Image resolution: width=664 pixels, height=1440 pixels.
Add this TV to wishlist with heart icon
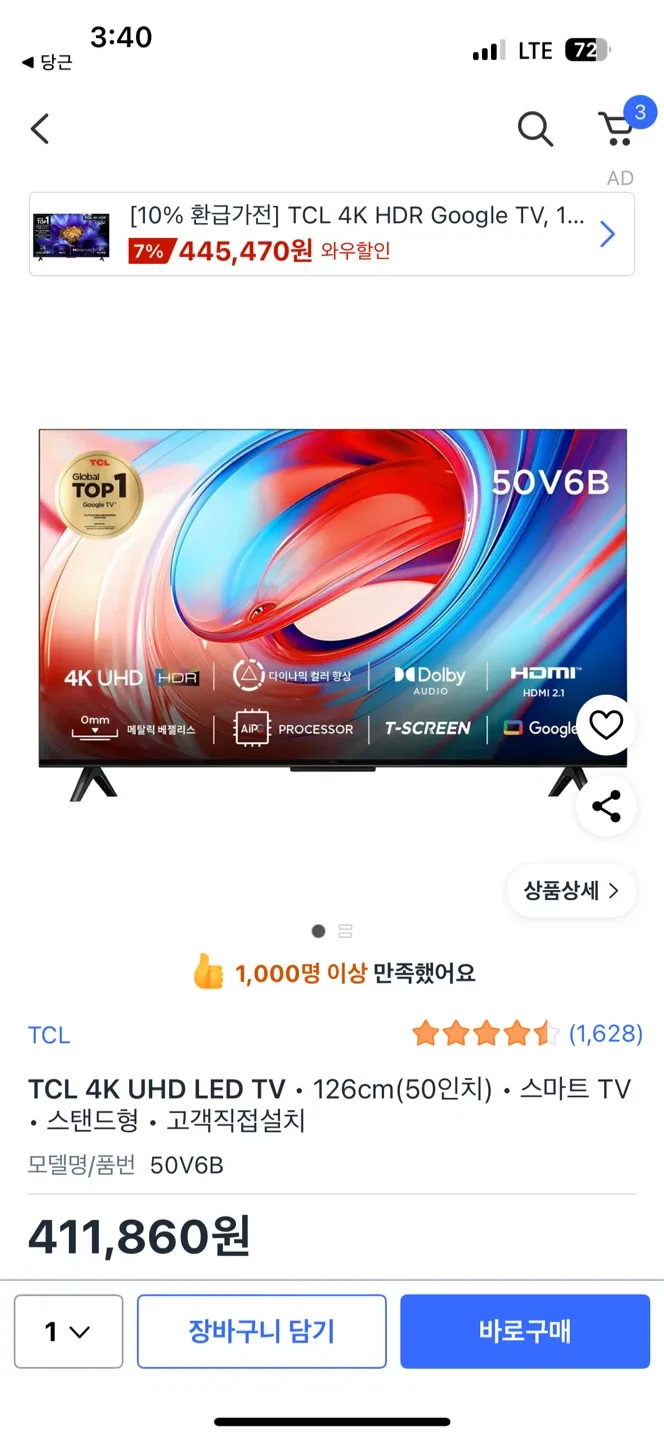606,725
